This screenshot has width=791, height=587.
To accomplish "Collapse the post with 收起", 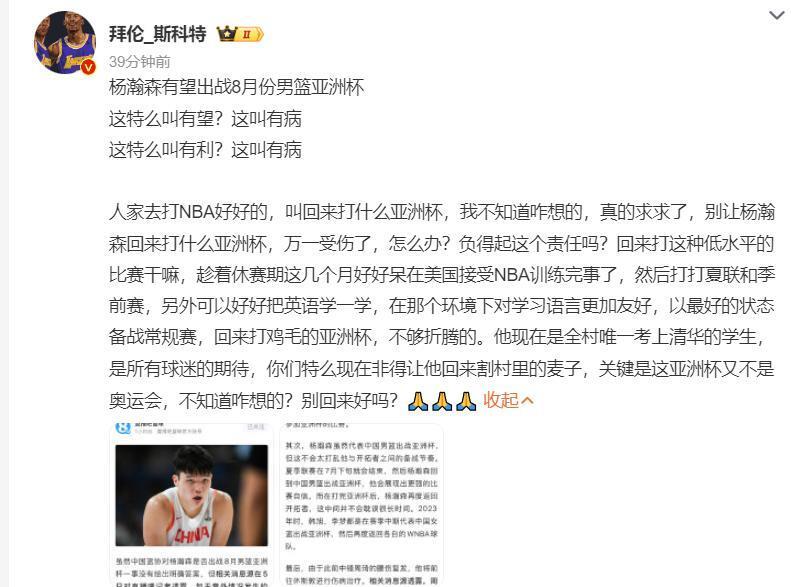I will (509, 400).
